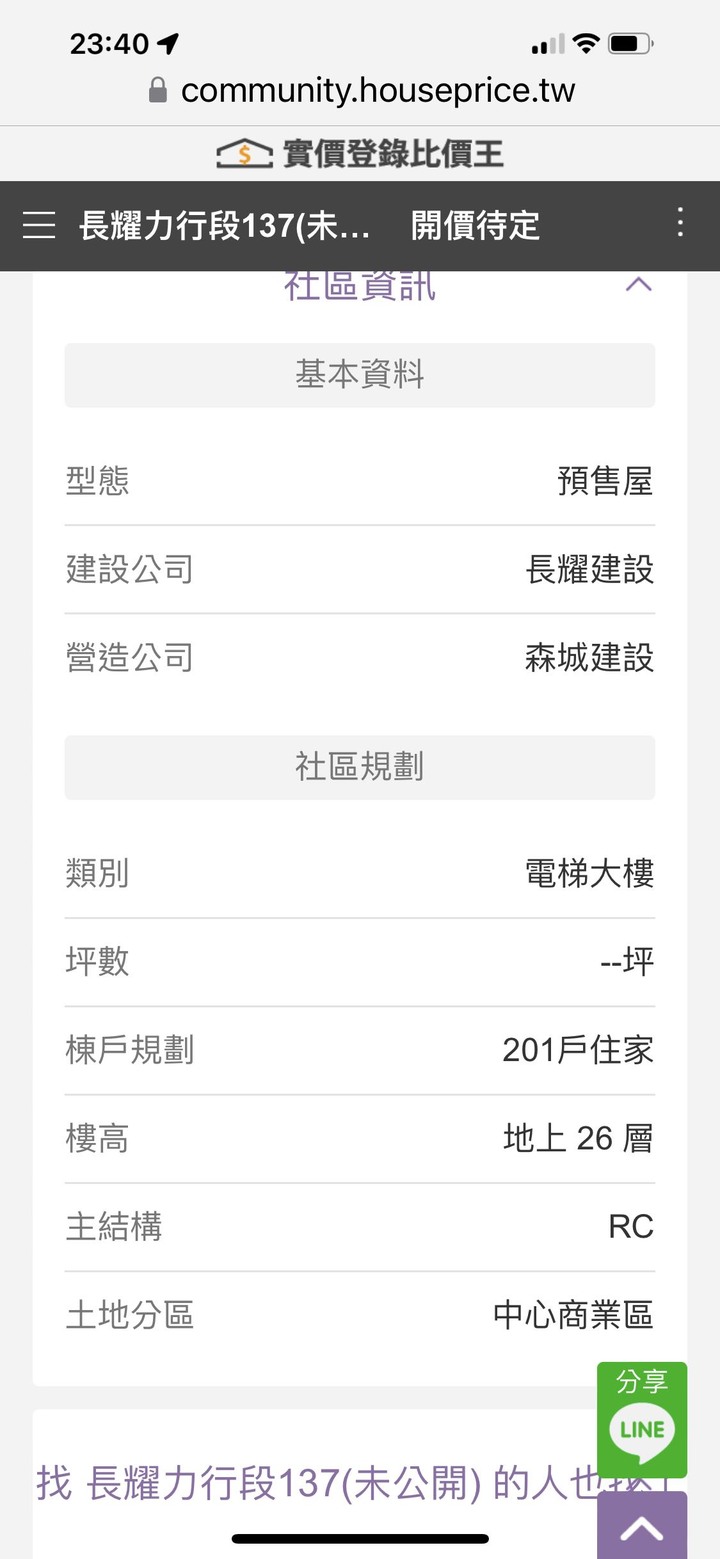Tap the browser address bar
The width and height of the screenshot is (720, 1559).
[x=361, y=91]
